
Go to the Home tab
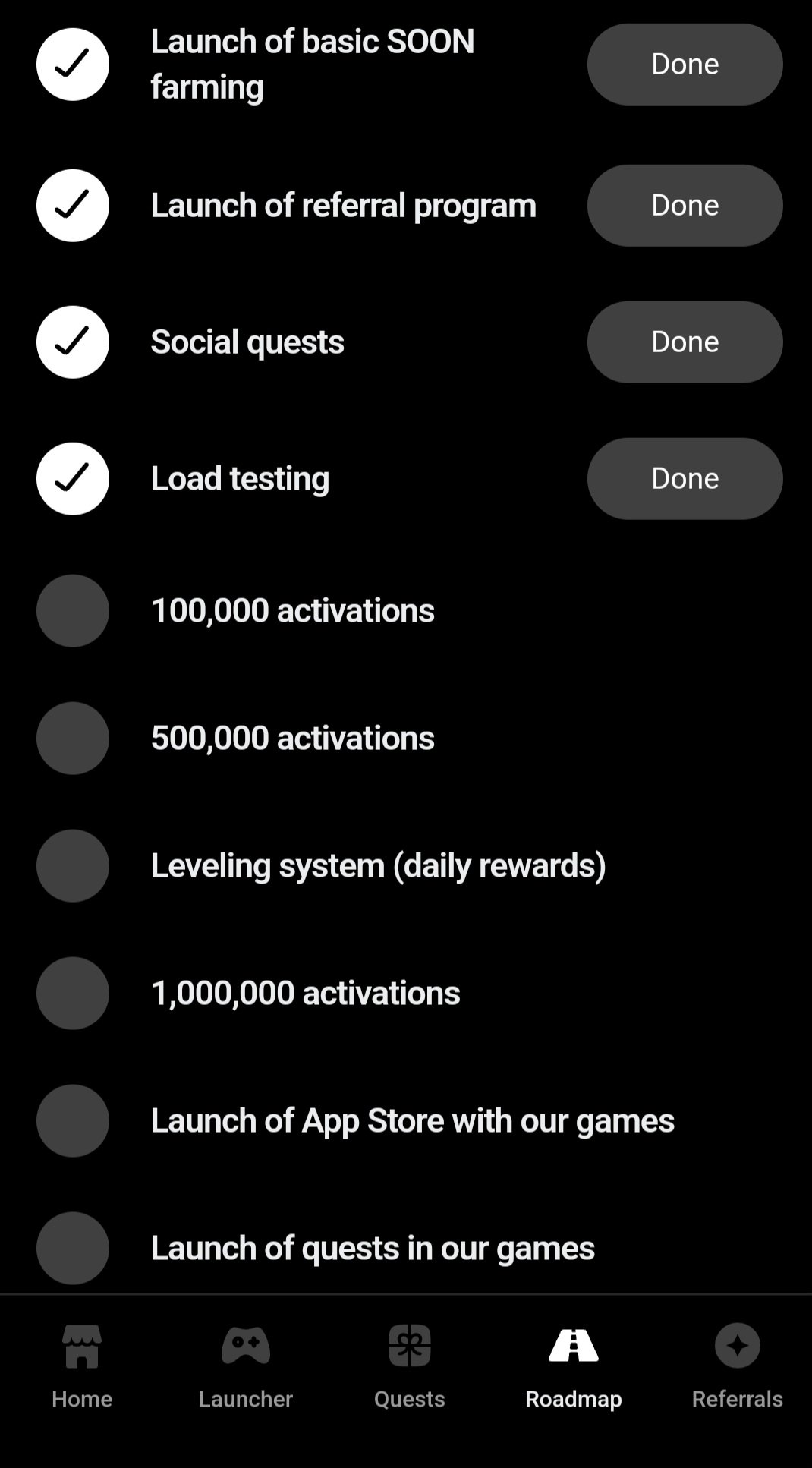click(x=82, y=1366)
